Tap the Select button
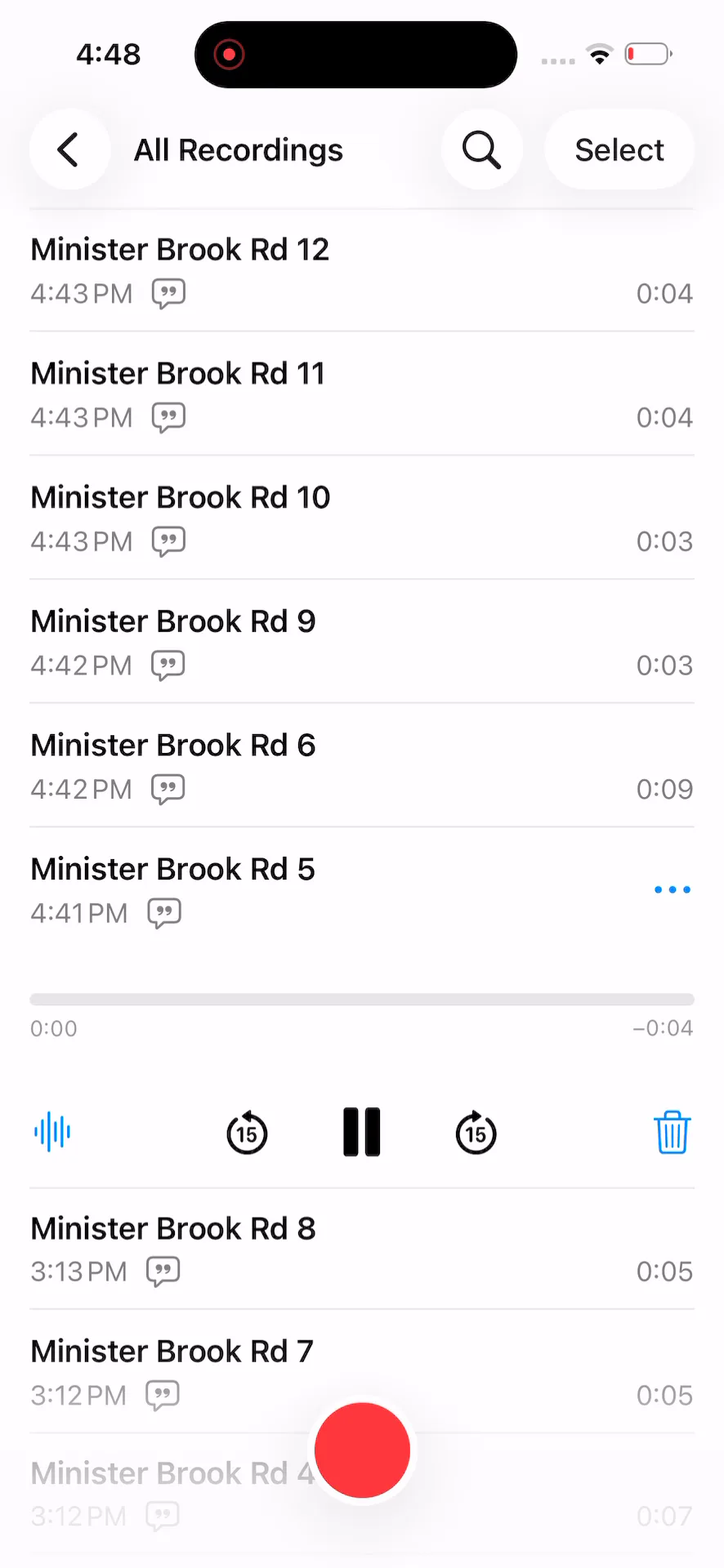The width and height of the screenshot is (724, 1568). [619, 150]
